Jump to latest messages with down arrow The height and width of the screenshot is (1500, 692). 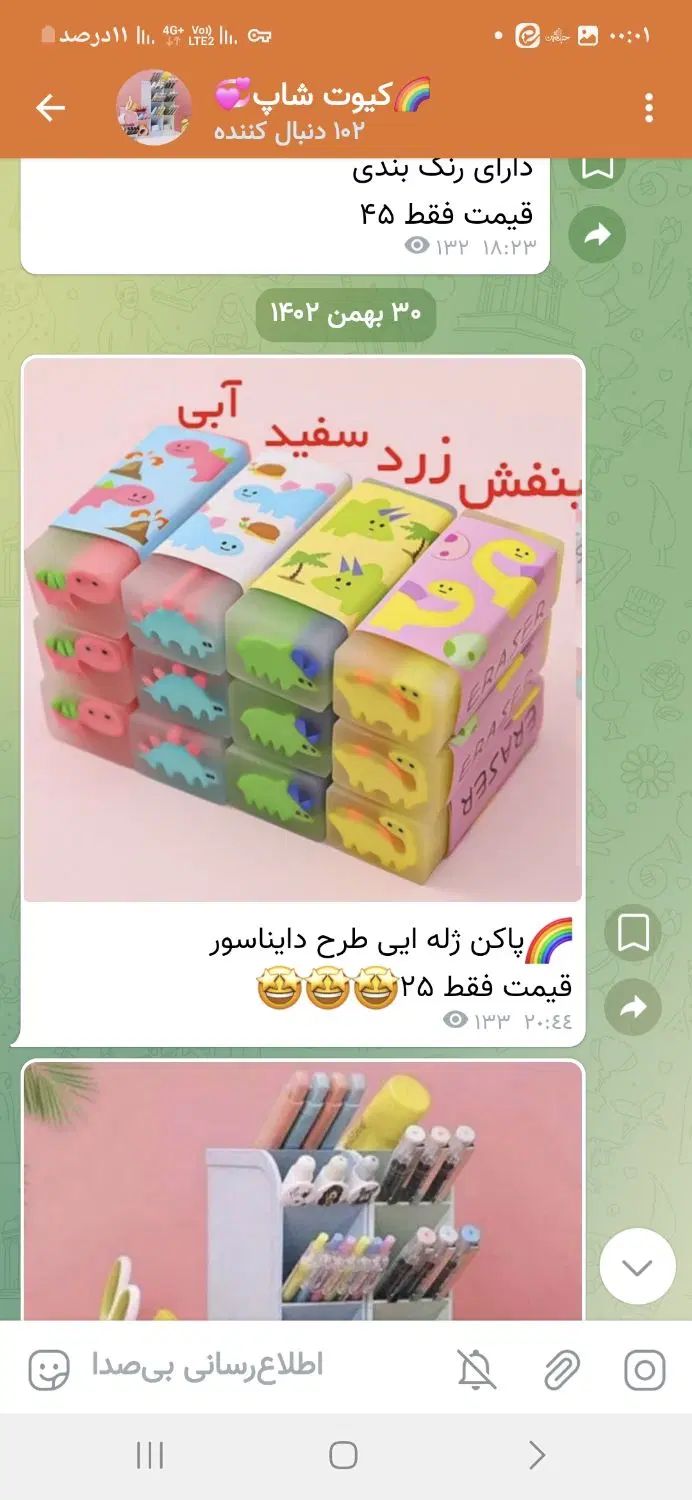637,1266
